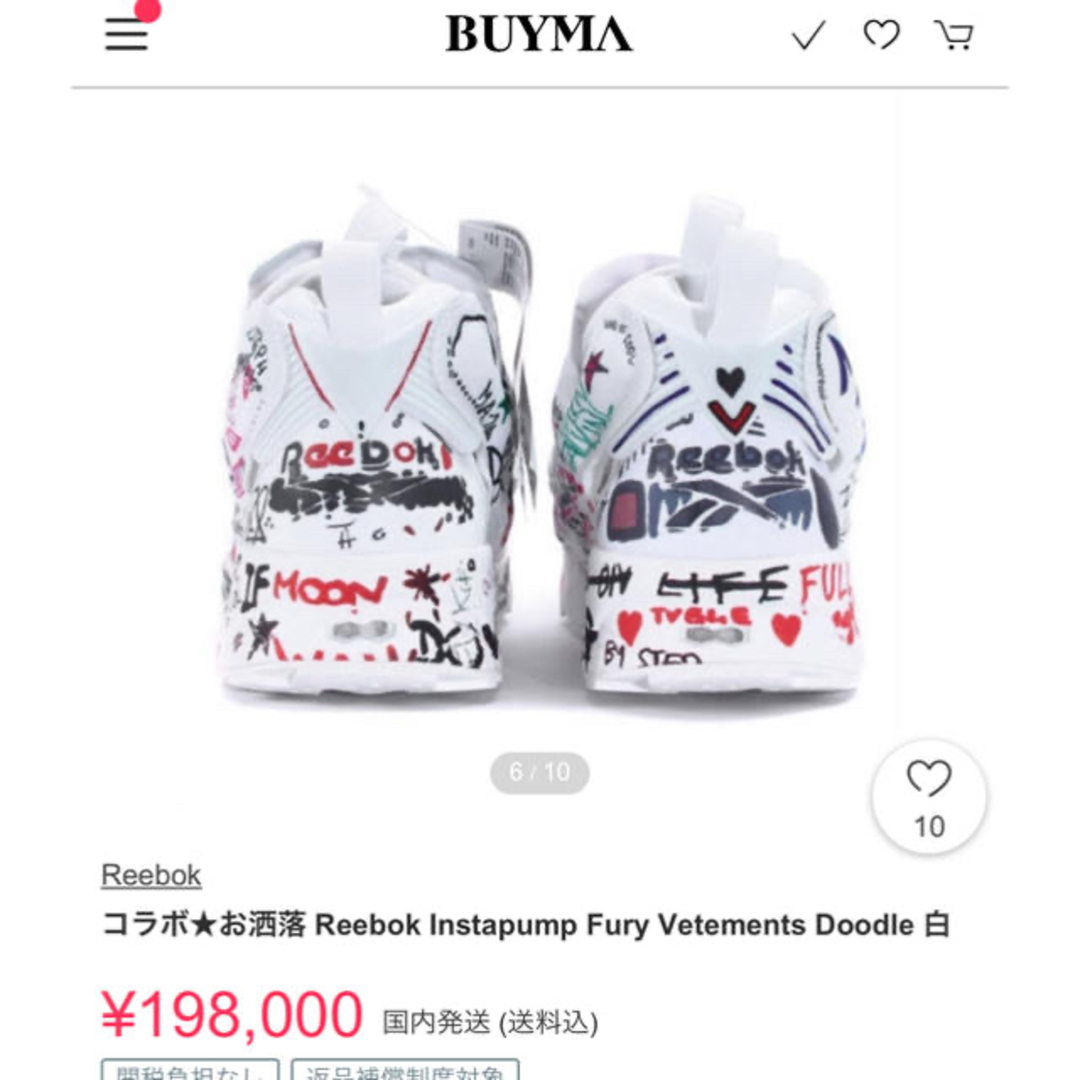The image size is (1080, 1080).
Task: Open the hamburger menu
Action: click(127, 36)
